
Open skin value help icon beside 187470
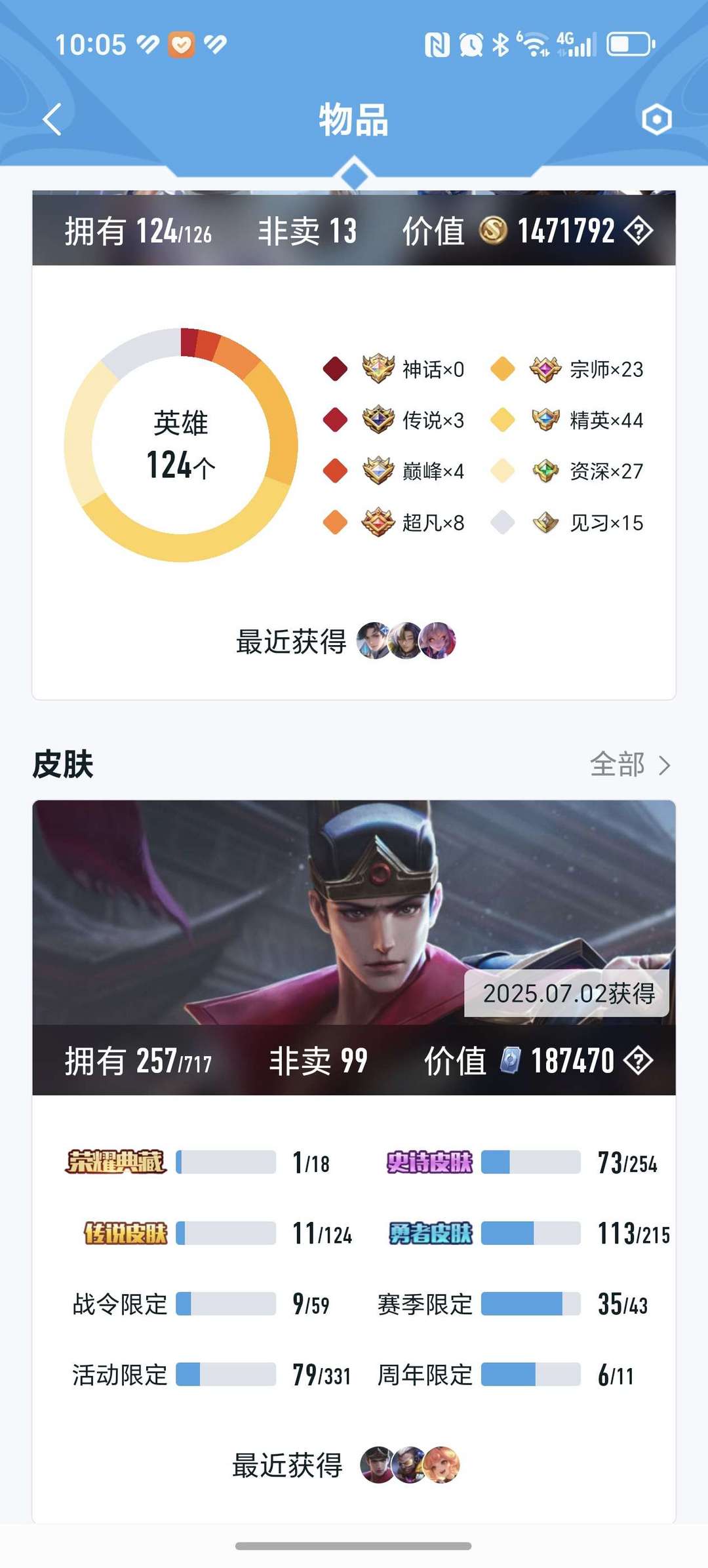[638, 1061]
